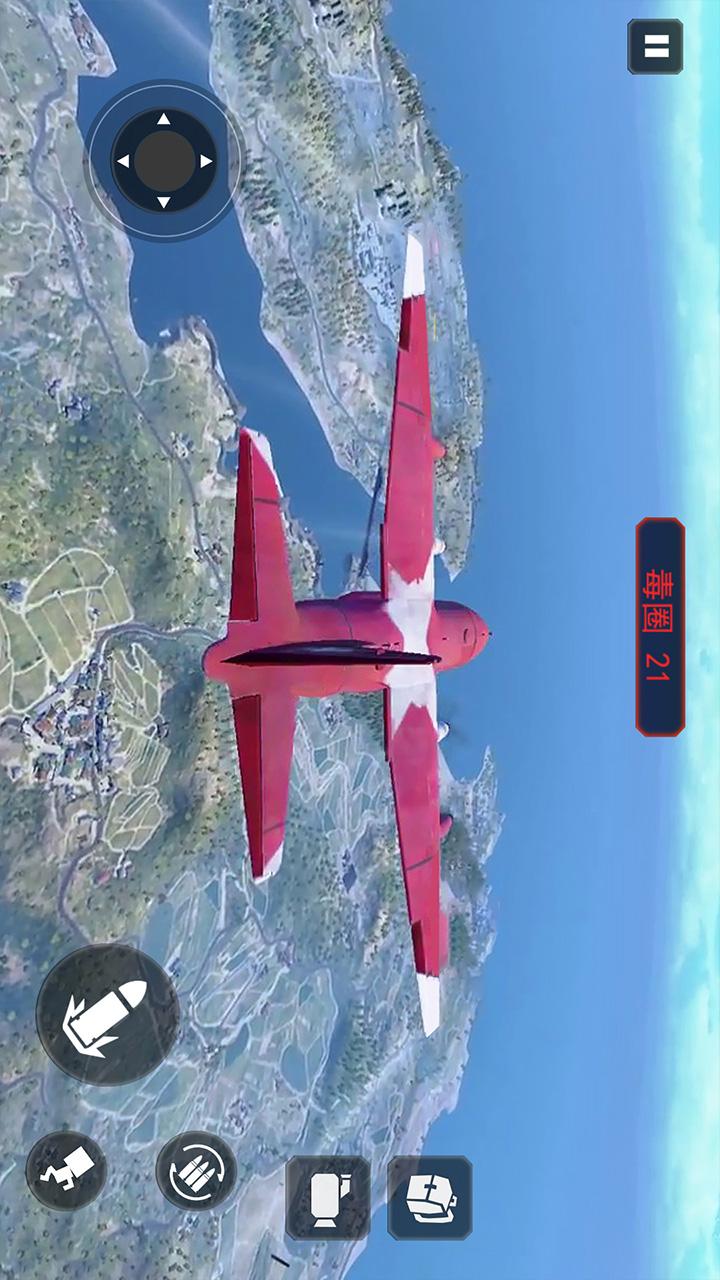Image resolution: width=720 pixels, height=1280 pixels.
Task: Open the armor vest slot
Action: [328, 1198]
